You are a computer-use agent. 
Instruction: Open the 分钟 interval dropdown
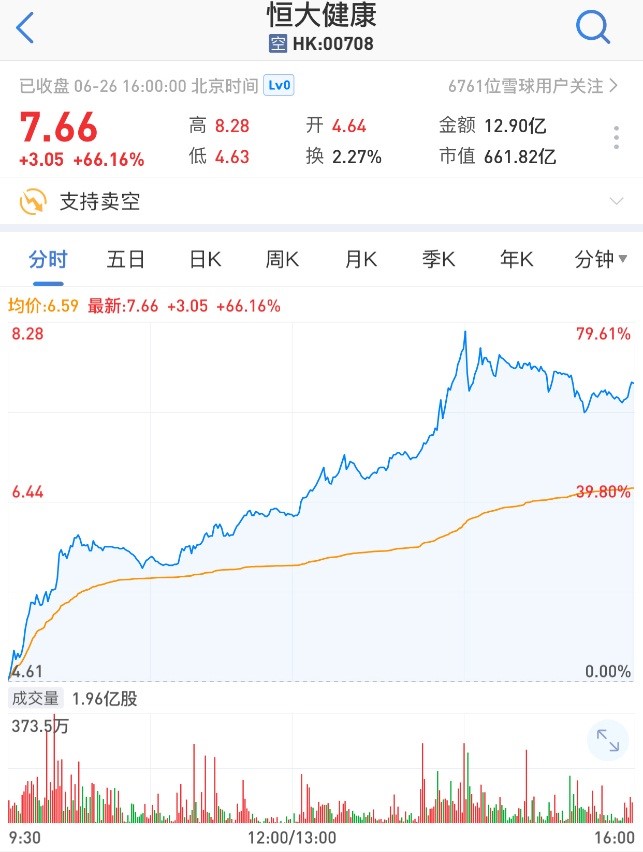coord(600,260)
